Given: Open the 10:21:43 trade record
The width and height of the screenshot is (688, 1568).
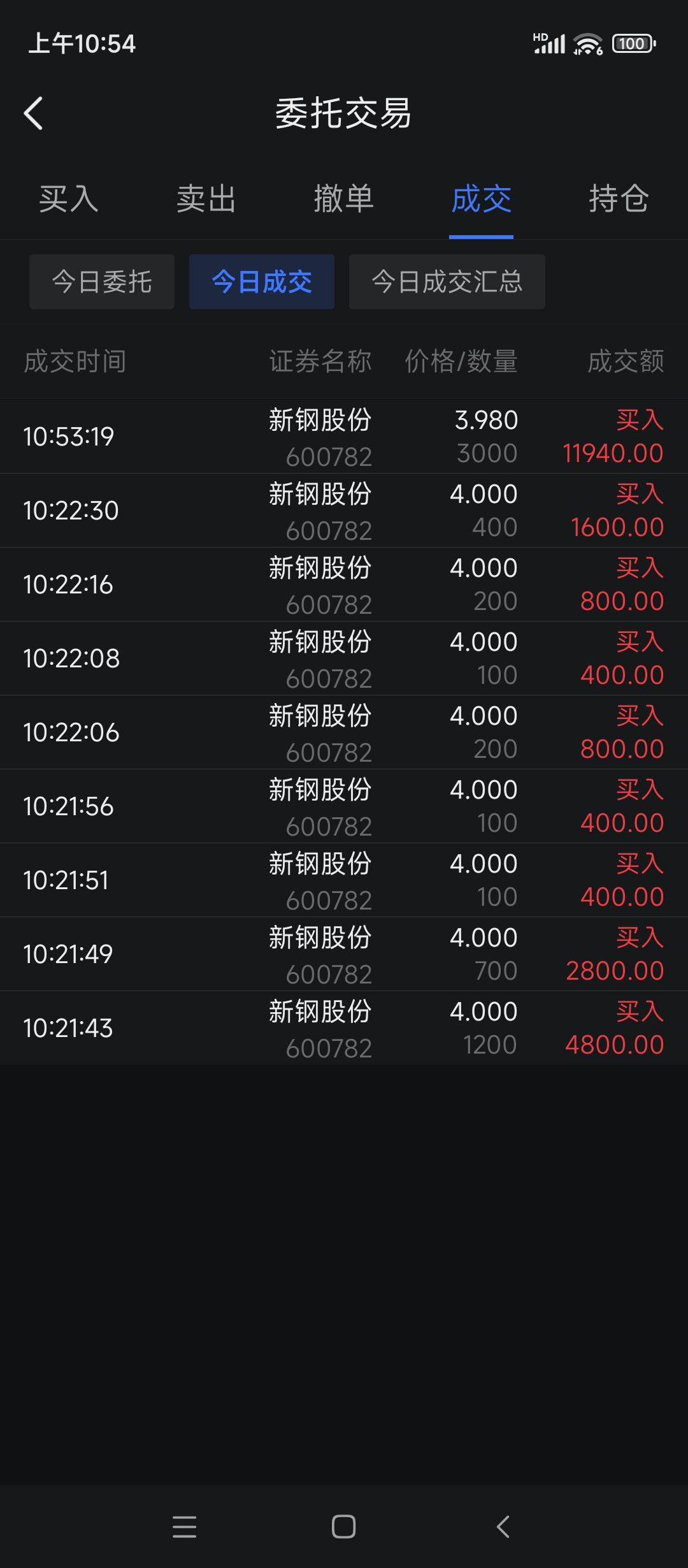Looking at the screenshot, I should tap(344, 1028).
